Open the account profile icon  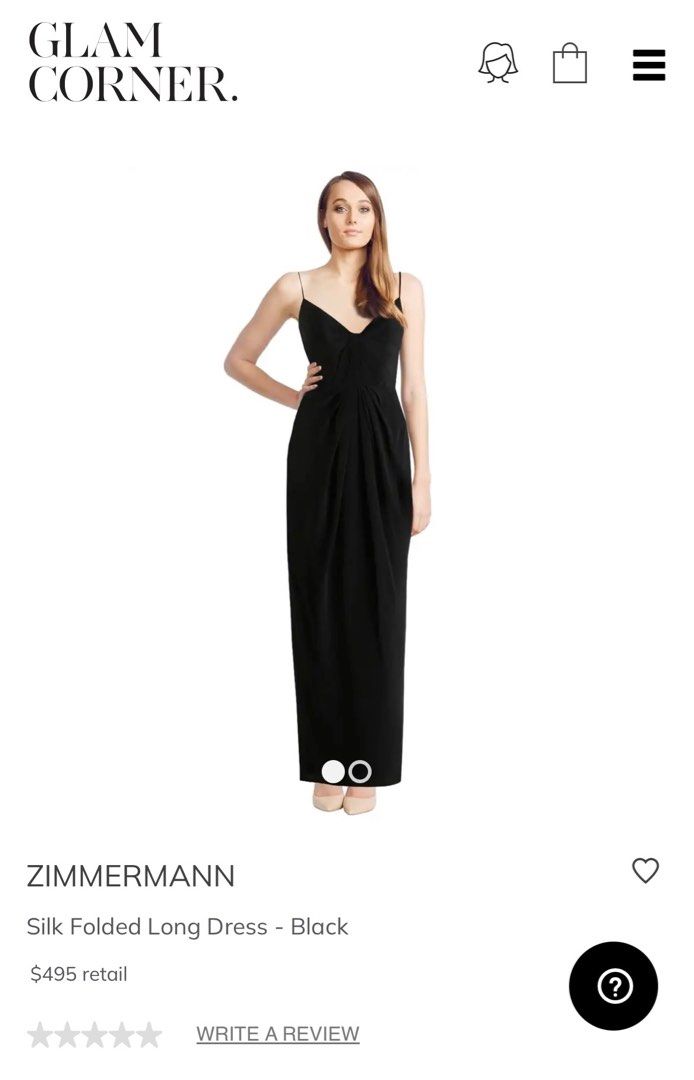point(498,62)
